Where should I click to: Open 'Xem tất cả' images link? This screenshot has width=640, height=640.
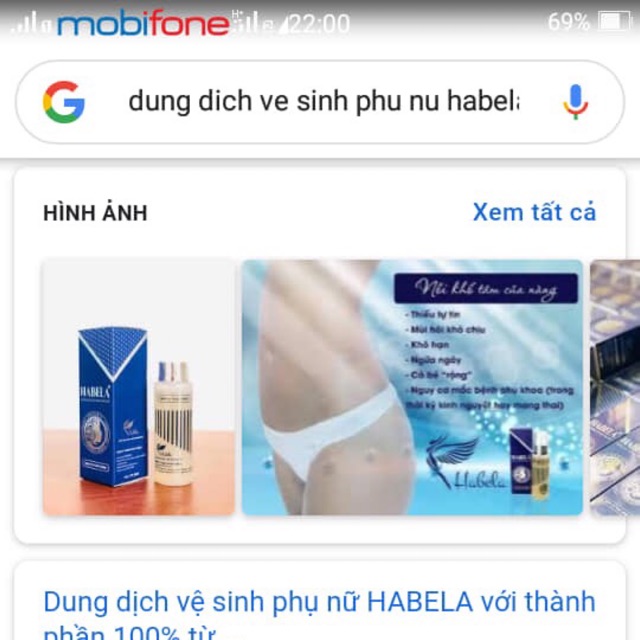coord(534,212)
